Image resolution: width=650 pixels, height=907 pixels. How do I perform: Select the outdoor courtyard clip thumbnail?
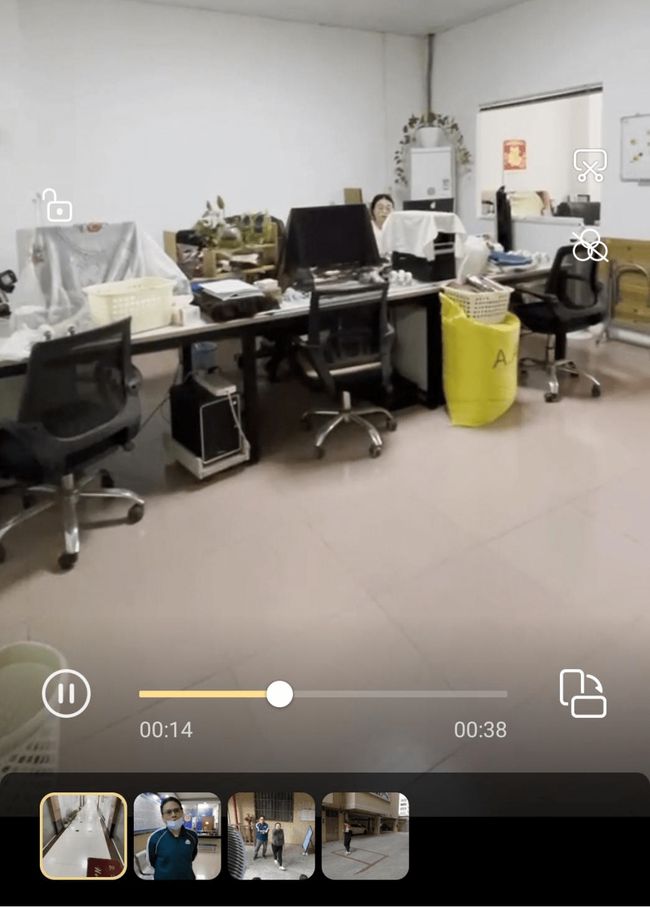click(365, 836)
